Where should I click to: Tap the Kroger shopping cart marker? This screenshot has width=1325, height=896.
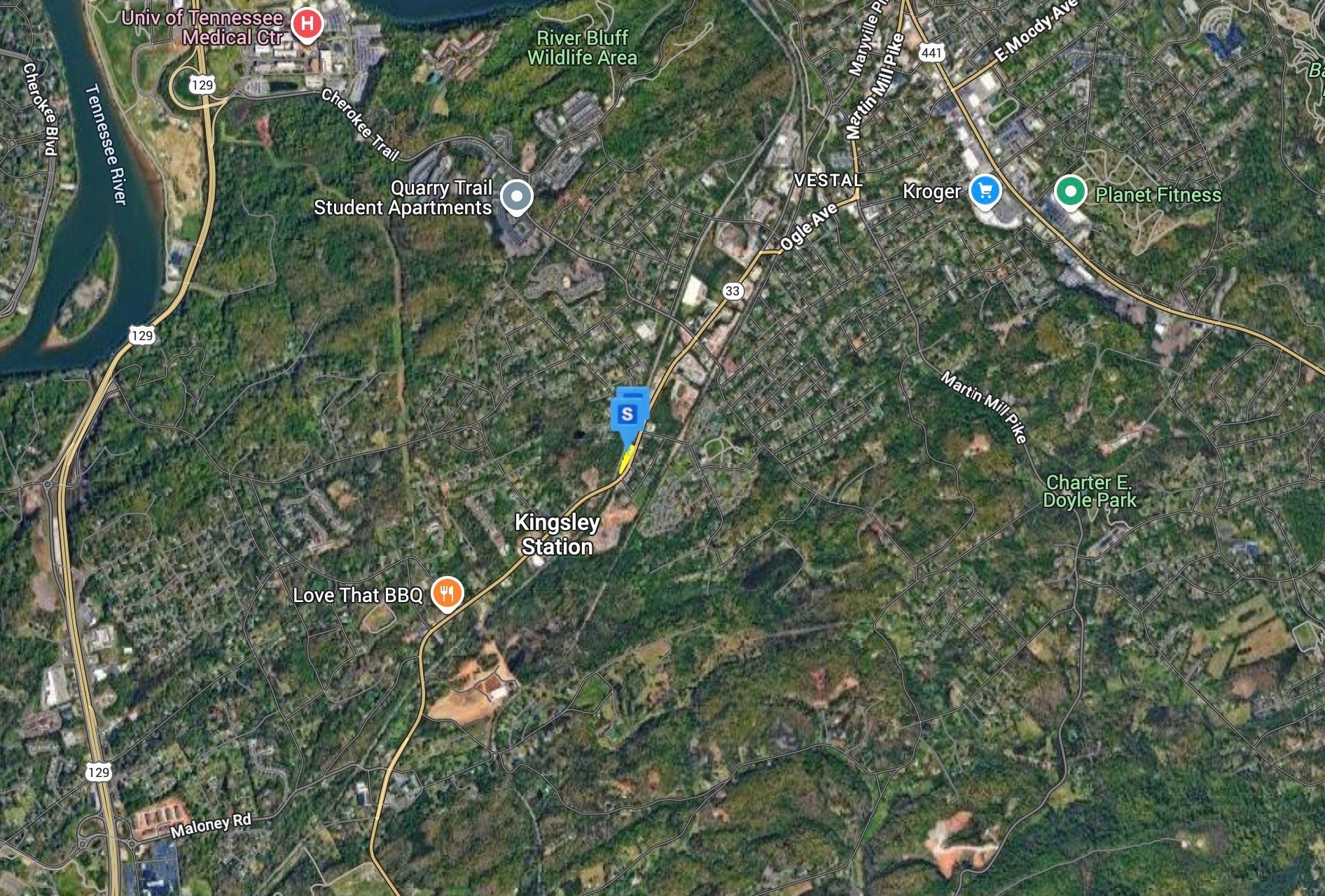pyautogui.click(x=985, y=190)
